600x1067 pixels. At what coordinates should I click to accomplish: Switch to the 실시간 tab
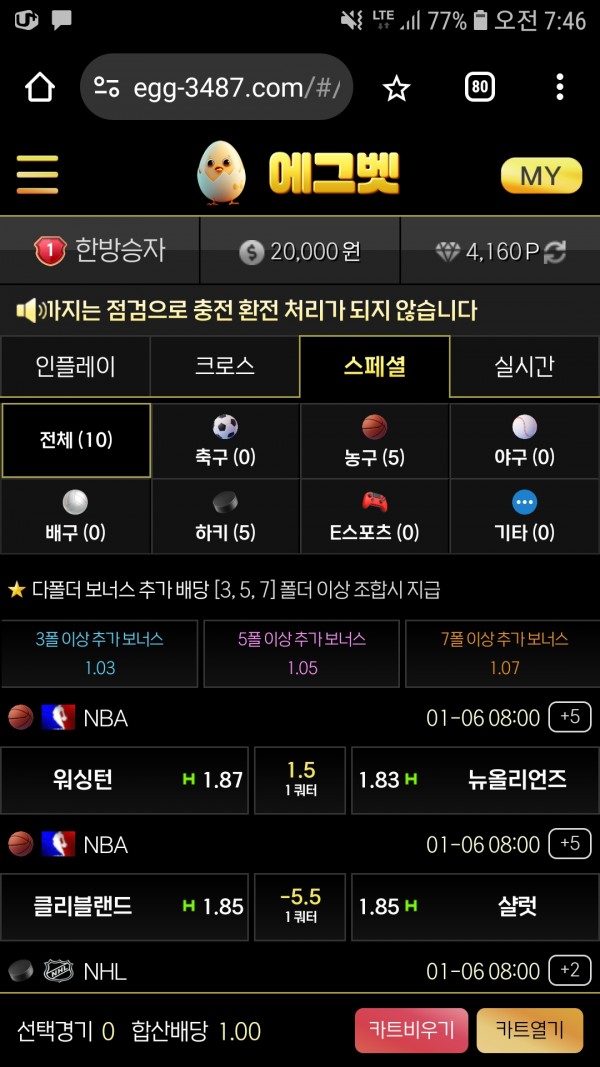click(x=524, y=366)
